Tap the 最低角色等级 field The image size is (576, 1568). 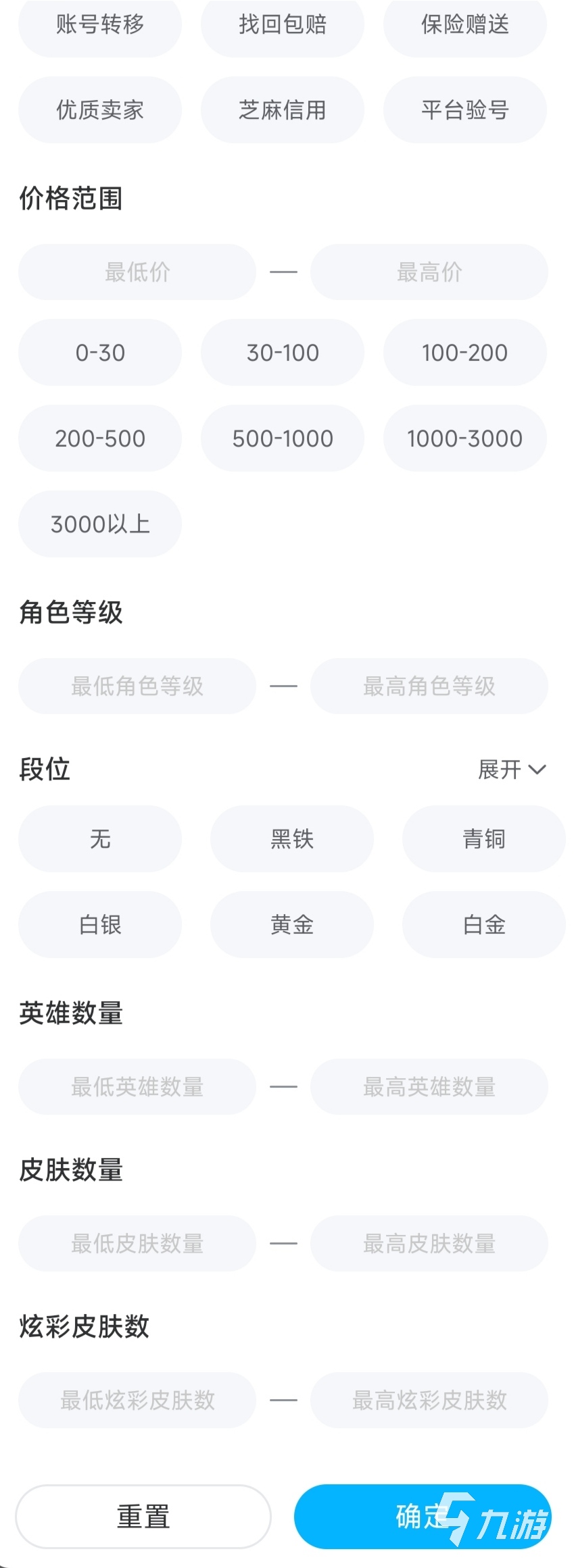tap(137, 686)
